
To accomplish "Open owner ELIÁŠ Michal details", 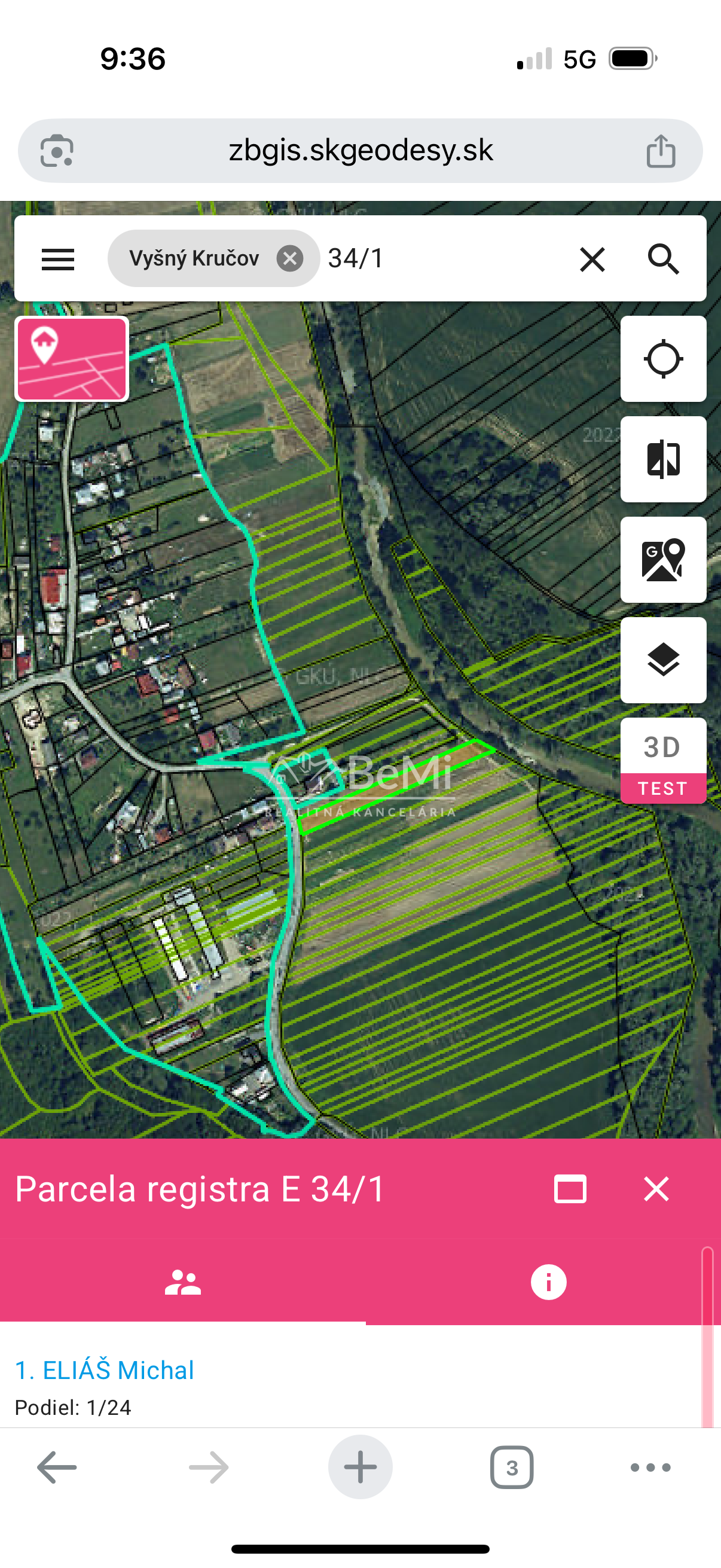I will pos(105,1371).
